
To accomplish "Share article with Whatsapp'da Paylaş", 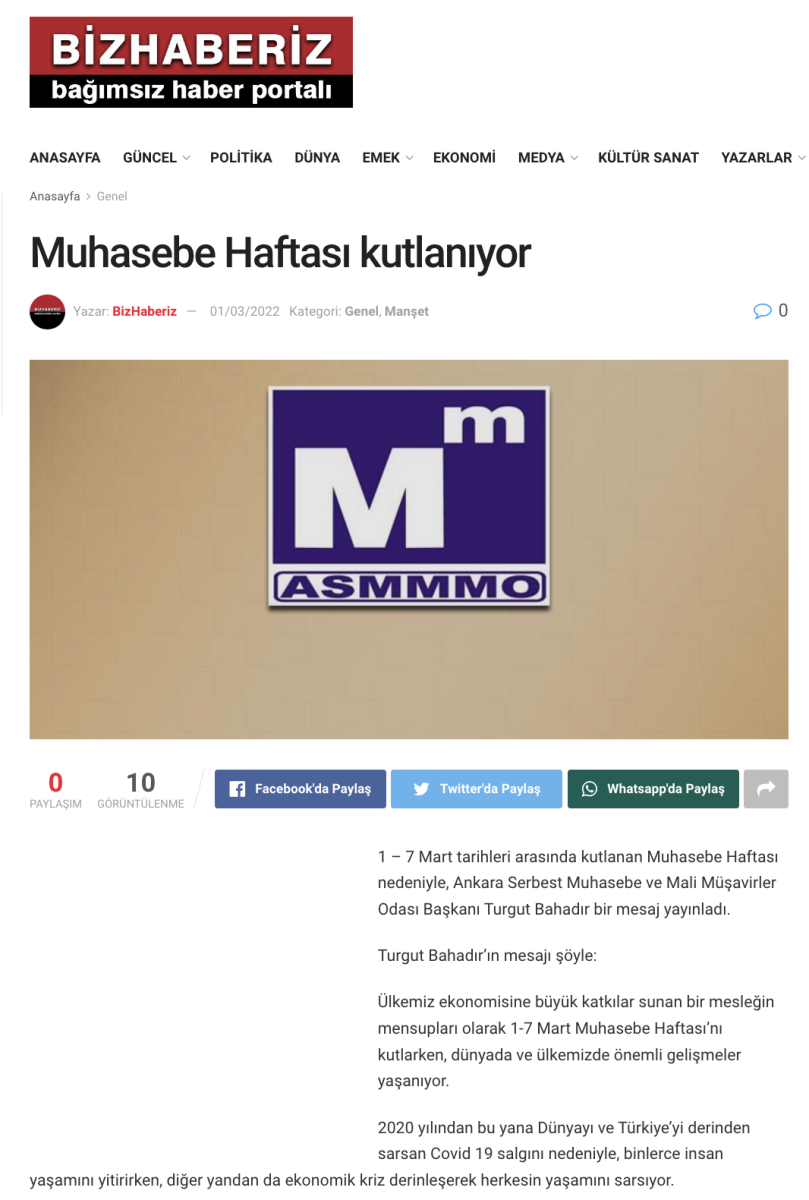I will pos(653,789).
